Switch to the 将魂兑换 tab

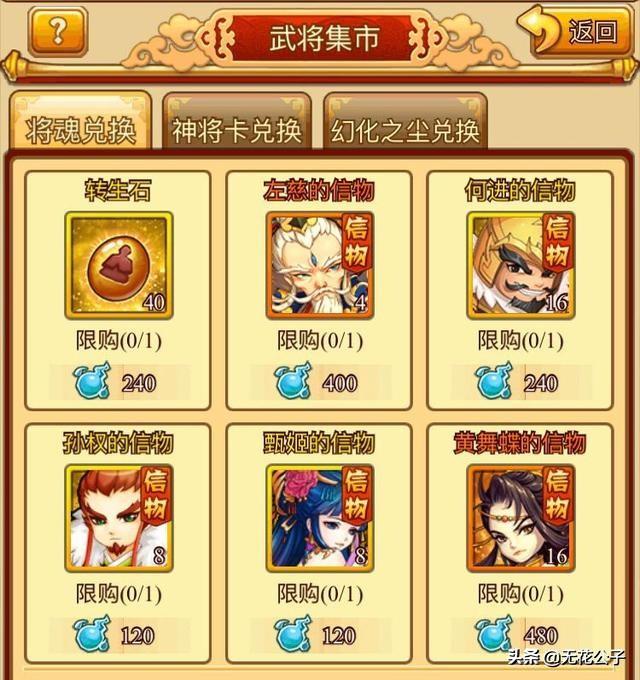81,131
